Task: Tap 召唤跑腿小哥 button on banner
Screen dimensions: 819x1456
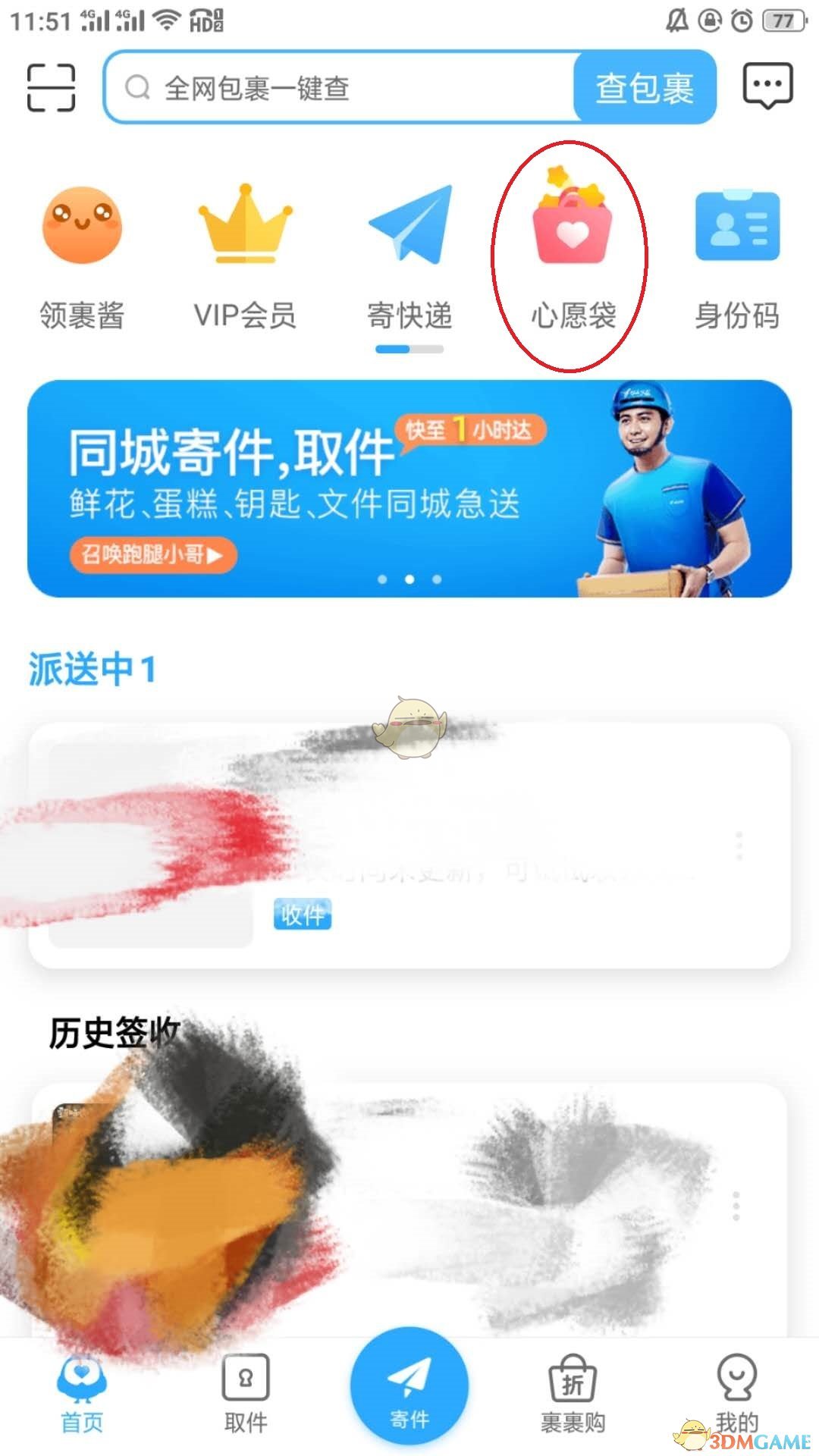Action: click(153, 555)
